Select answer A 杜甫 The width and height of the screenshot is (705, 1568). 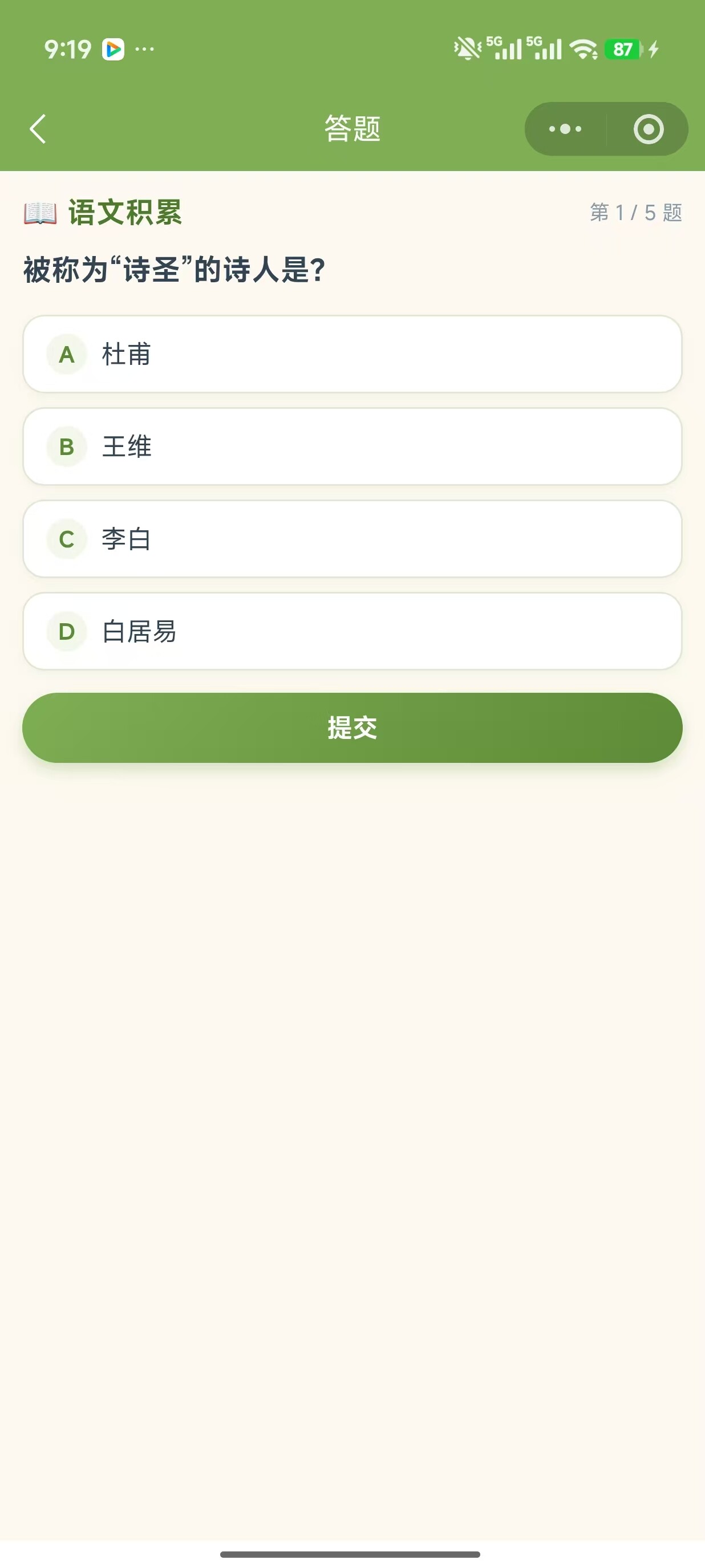352,354
